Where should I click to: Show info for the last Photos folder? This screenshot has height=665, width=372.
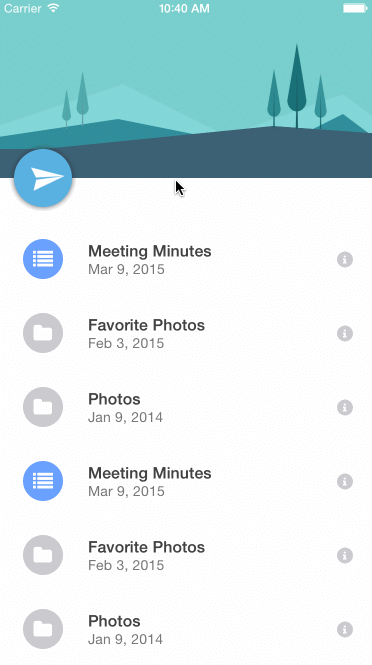pos(345,629)
